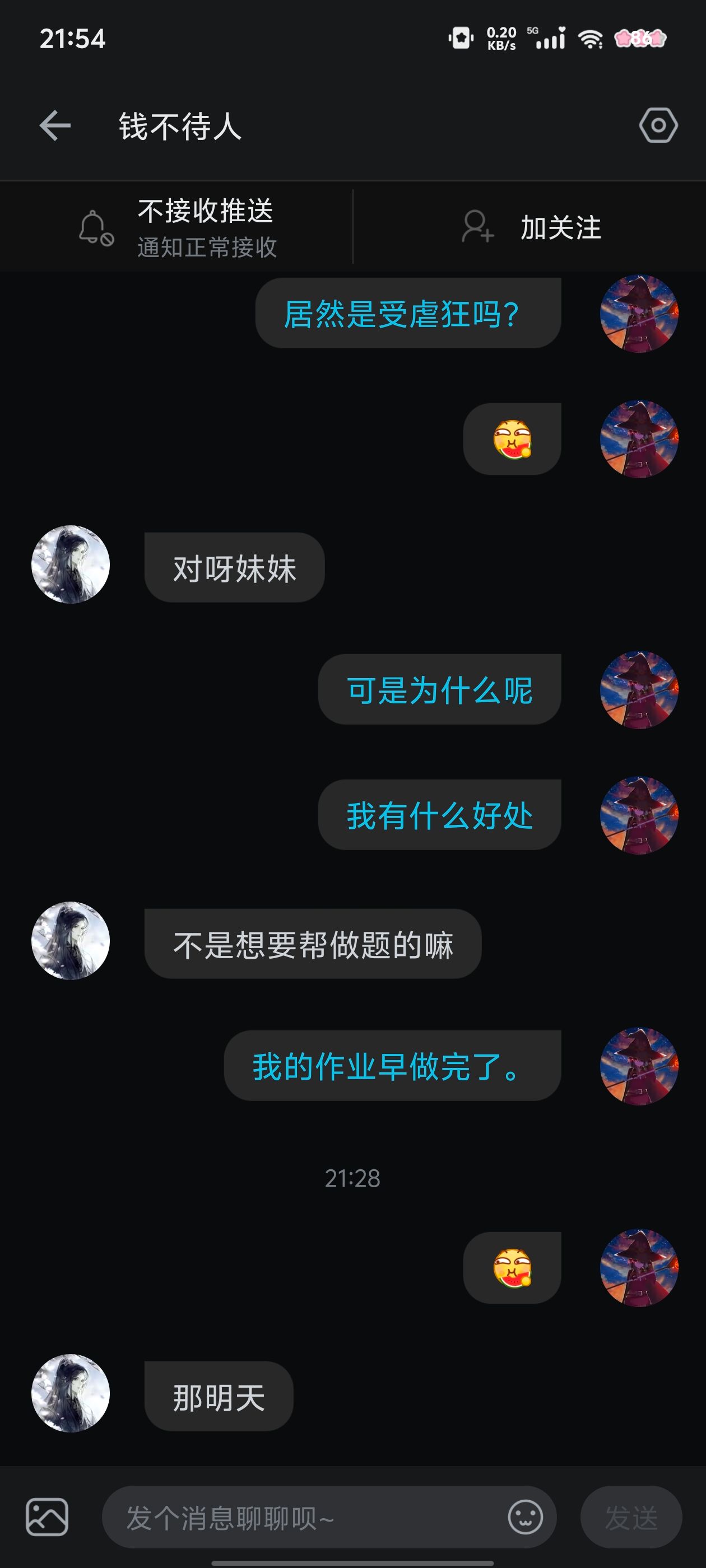Viewport: 706px width, 1568px height.
Task: Open the image picker icon
Action: (47, 1516)
